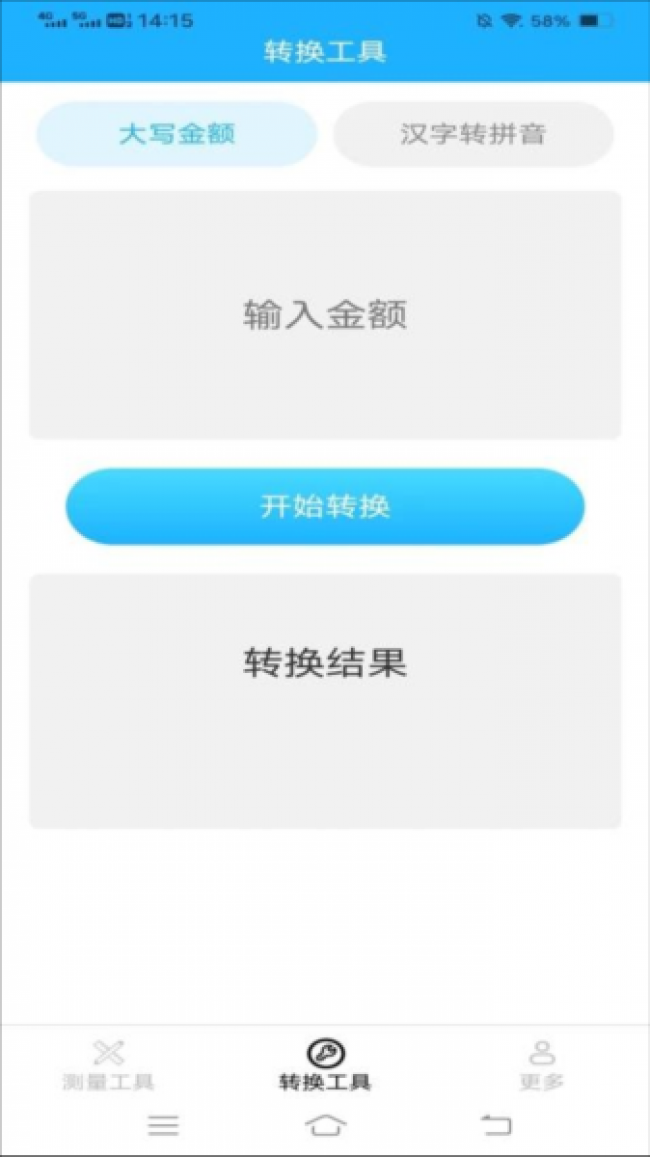Image resolution: width=650 pixels, height=1157 pixels.
Task: Tap the 输入金额 input field
Action: click(325, 315)
